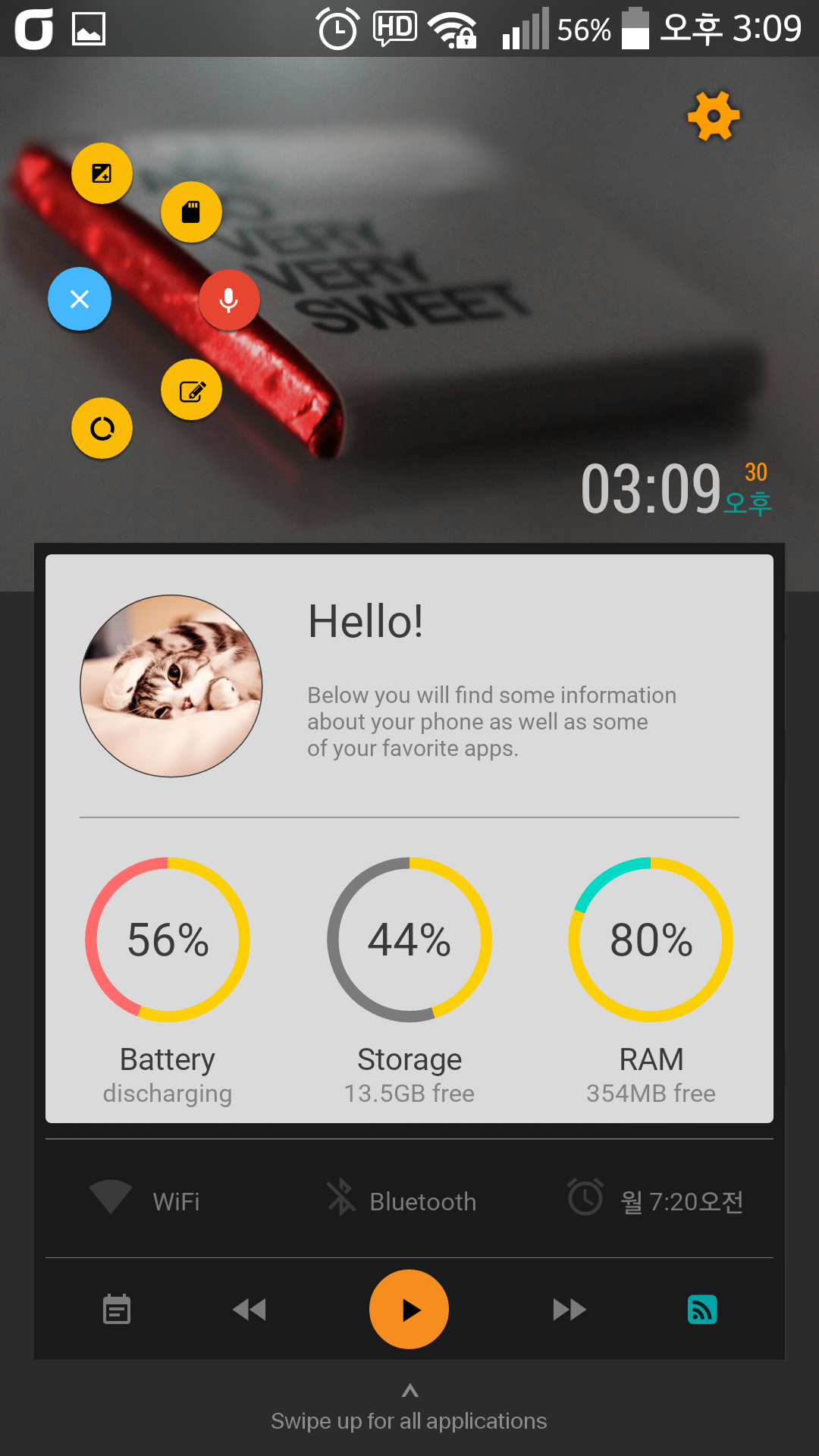
Task: Tap the red microphone button
Action: [x=229, y=300]
